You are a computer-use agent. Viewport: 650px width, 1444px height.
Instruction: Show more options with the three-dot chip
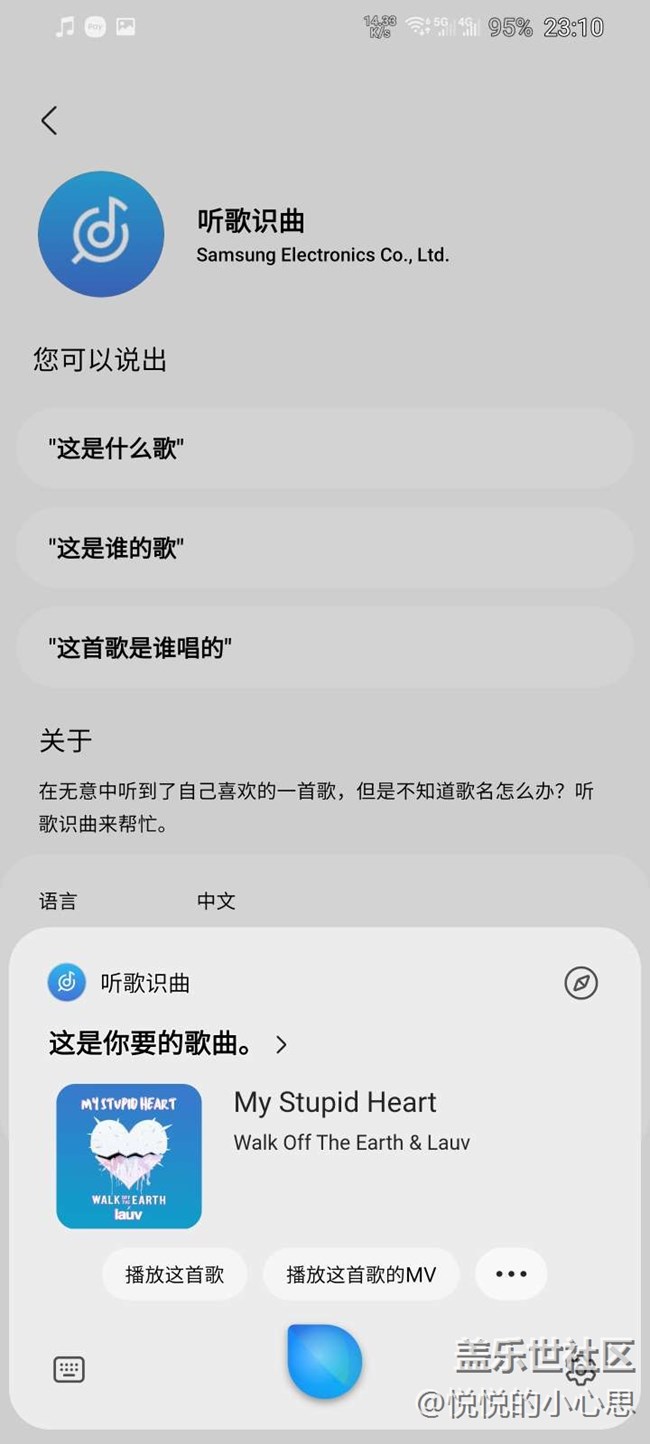511,1274
